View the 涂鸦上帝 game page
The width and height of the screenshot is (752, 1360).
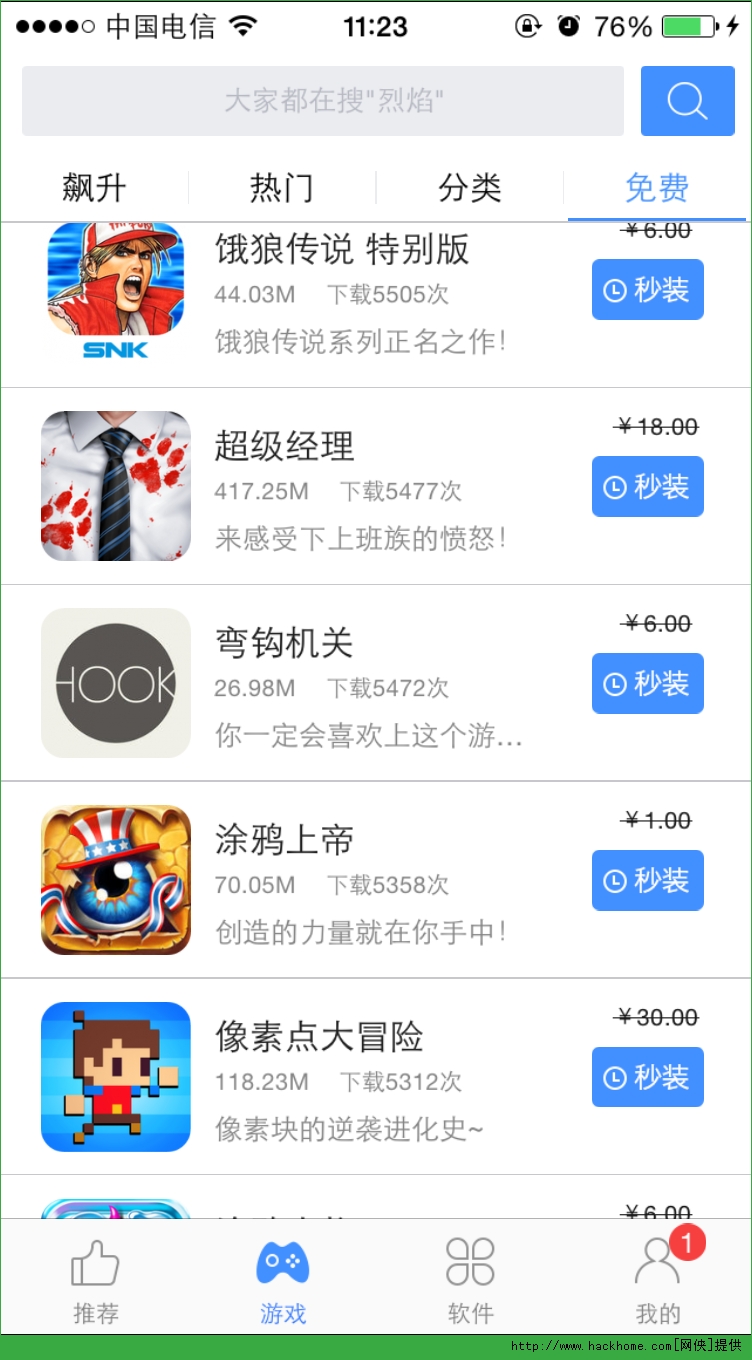coord(285,840)
